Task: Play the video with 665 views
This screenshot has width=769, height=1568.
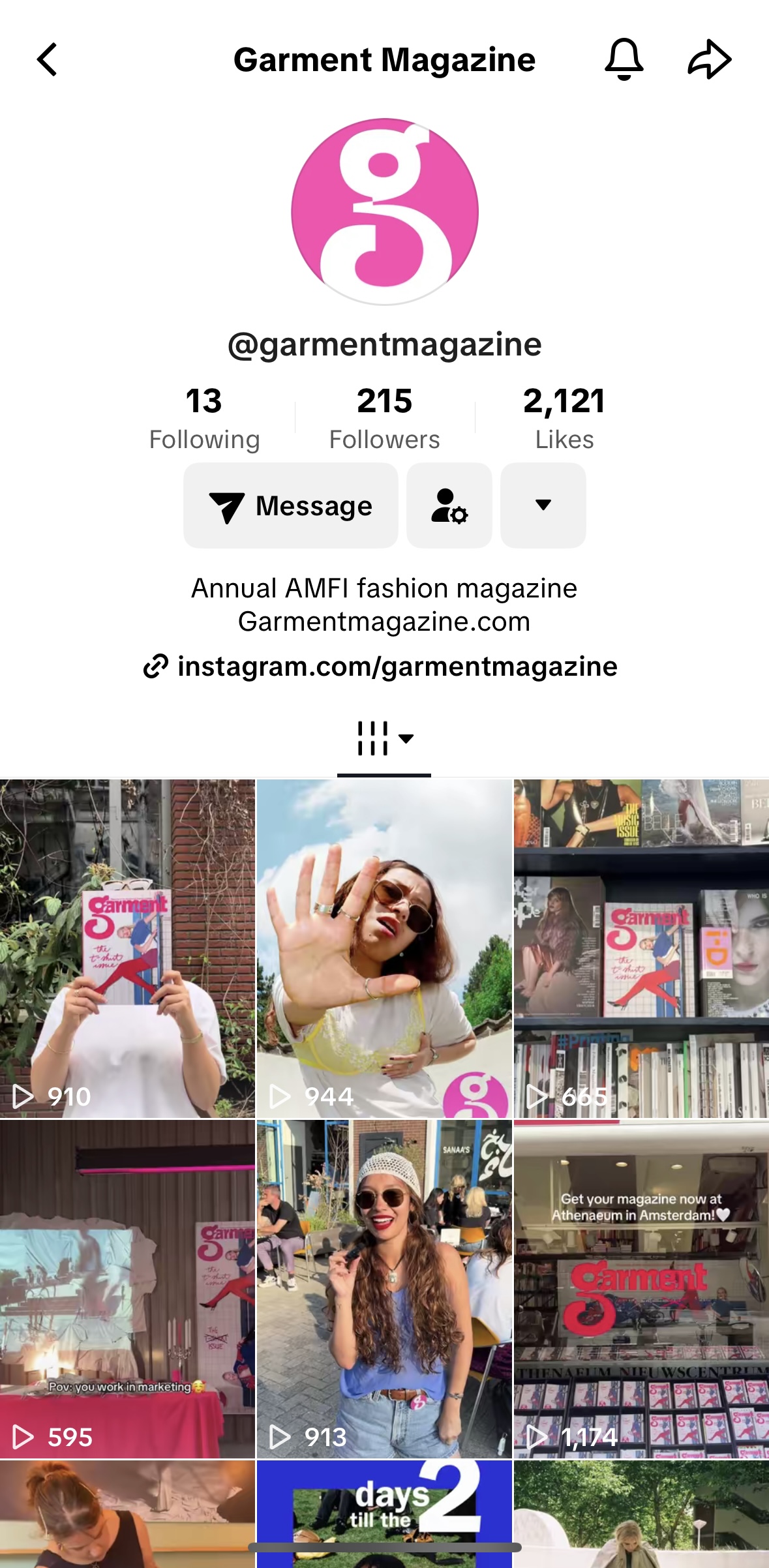Action: pyautogui.click(x=642, y=949)
